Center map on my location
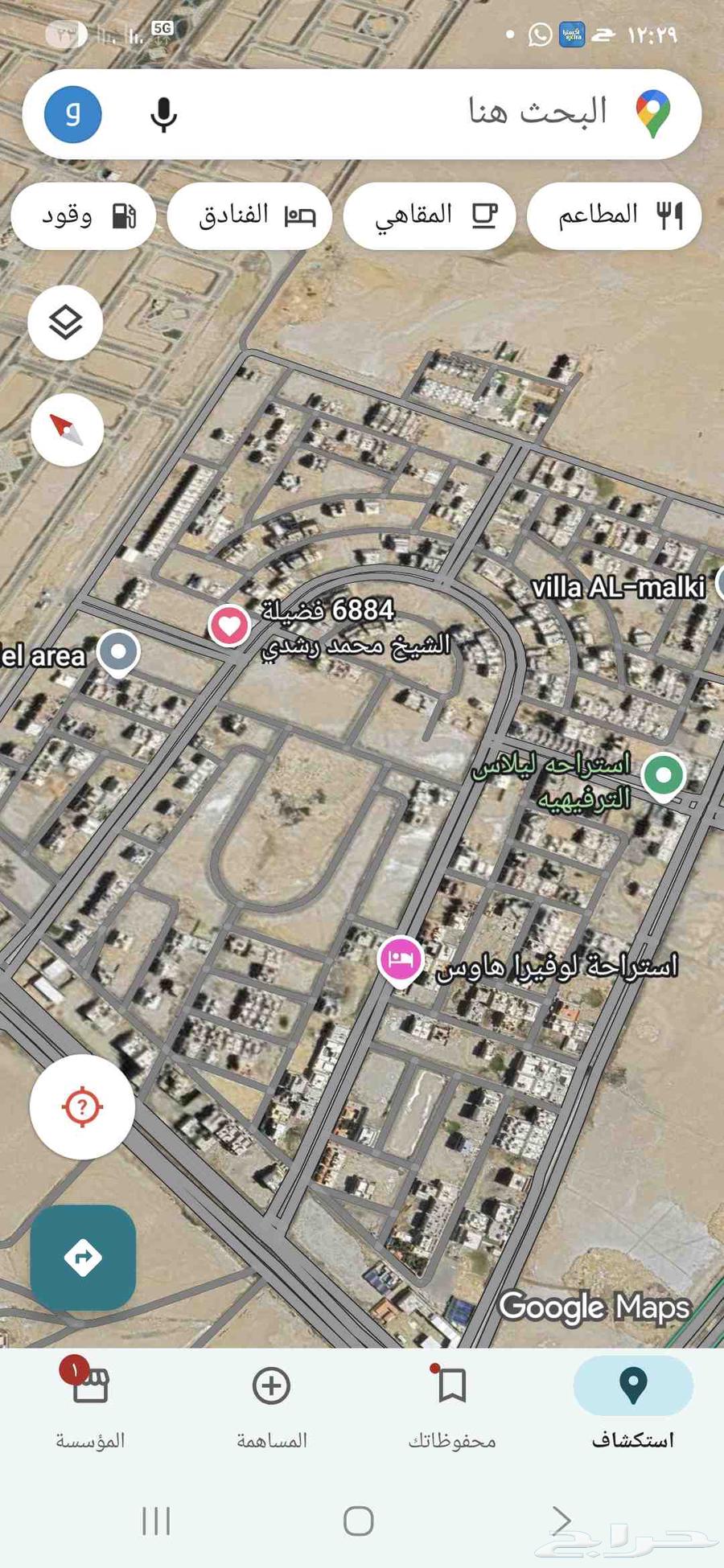 (x=82, y=1106)
